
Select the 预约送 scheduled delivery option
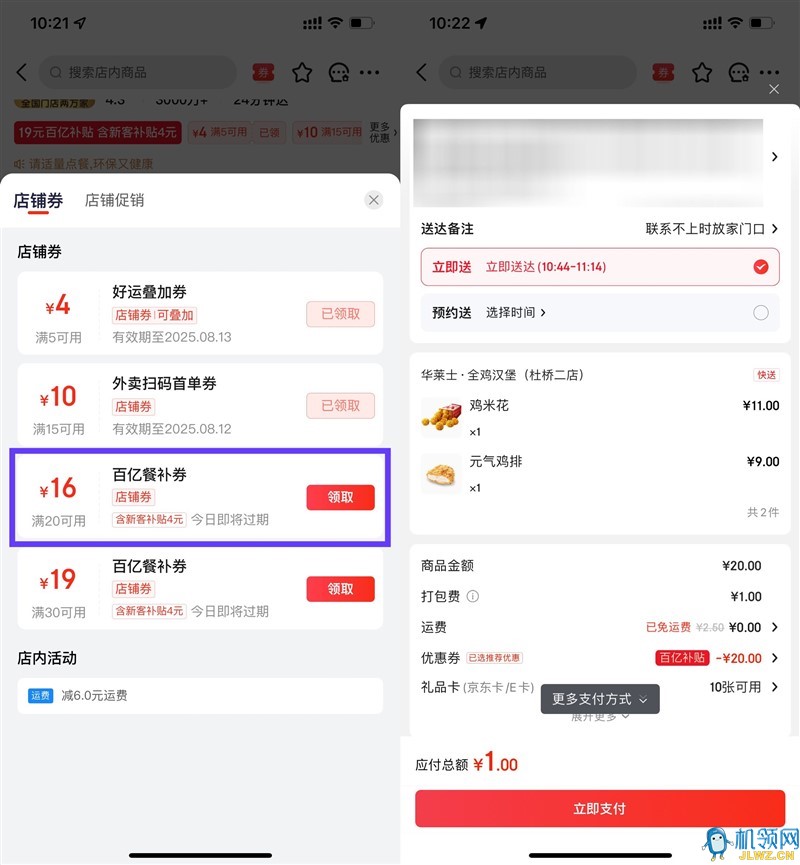[760, 313]
